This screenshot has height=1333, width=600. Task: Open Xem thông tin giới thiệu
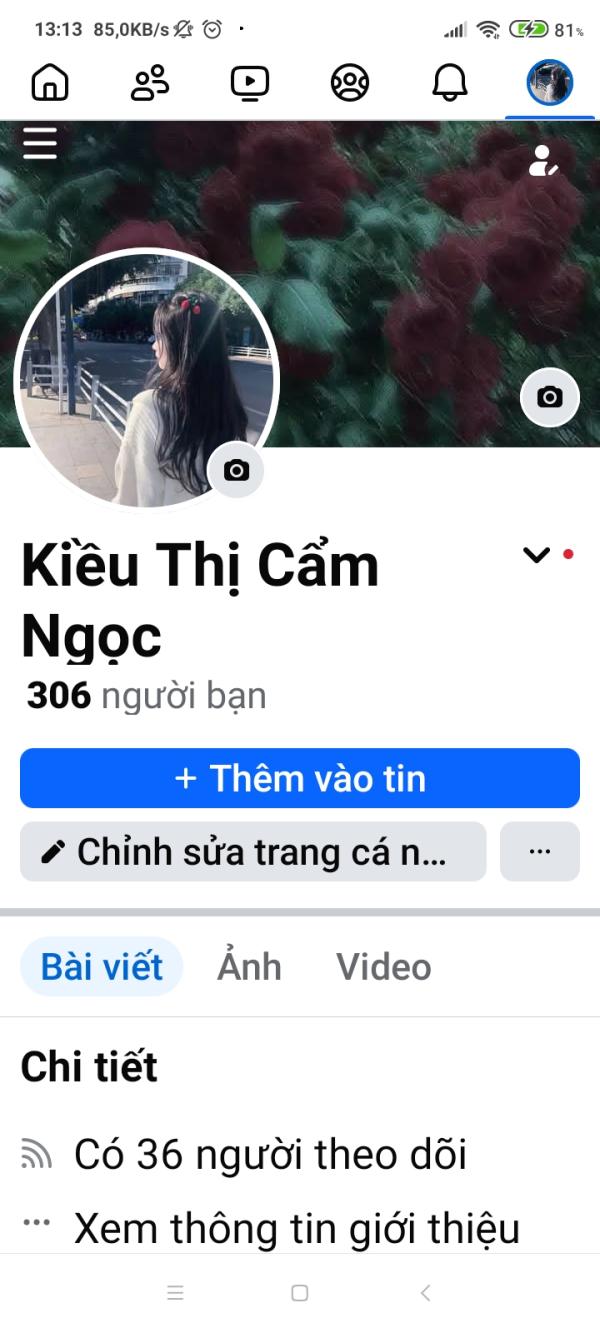pyautogui.click(x=296, y=1227)
